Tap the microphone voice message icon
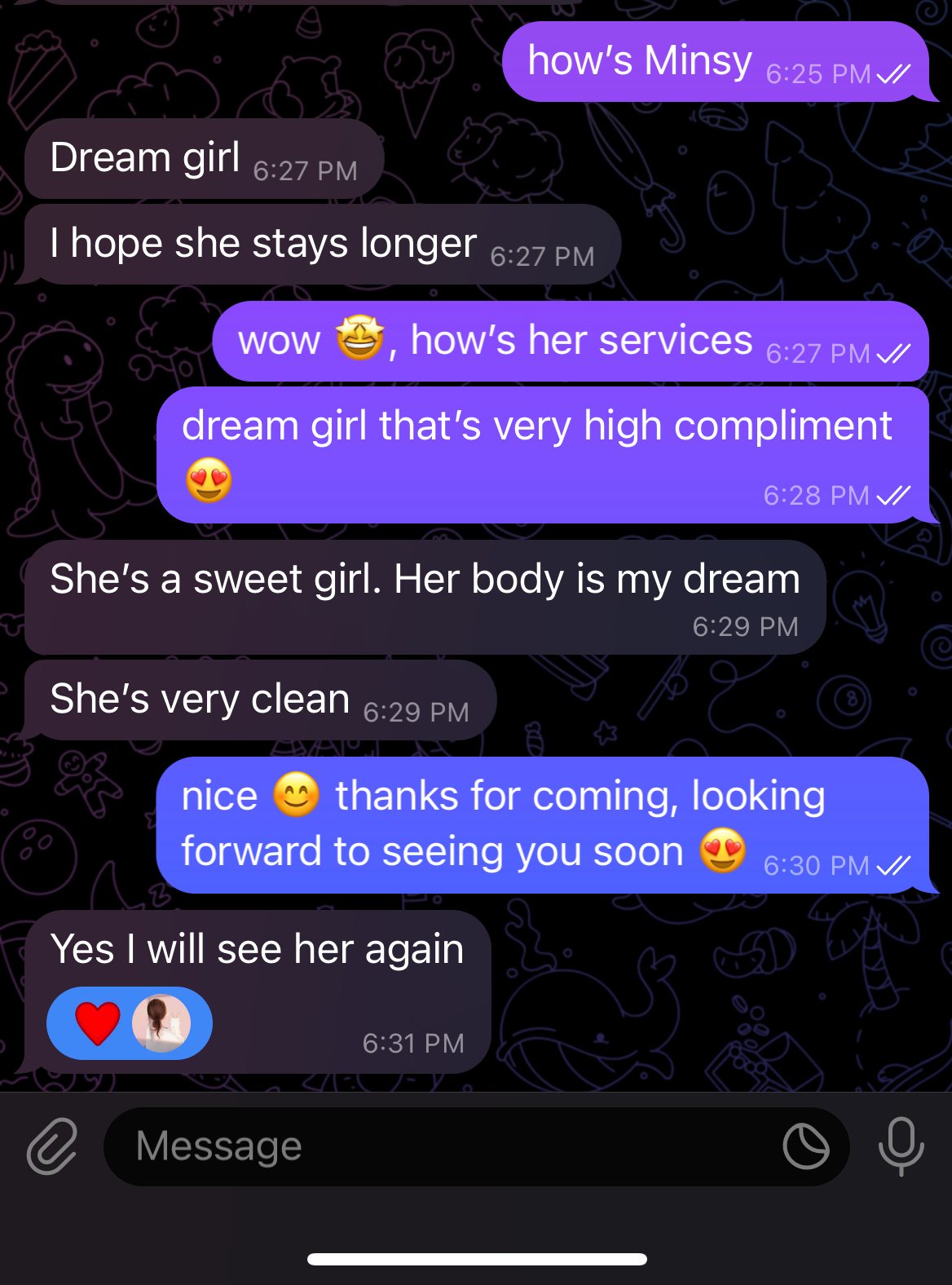The width and height of the screenshot is (952, 1285). pyautogui.click(x=901, y=1146)
